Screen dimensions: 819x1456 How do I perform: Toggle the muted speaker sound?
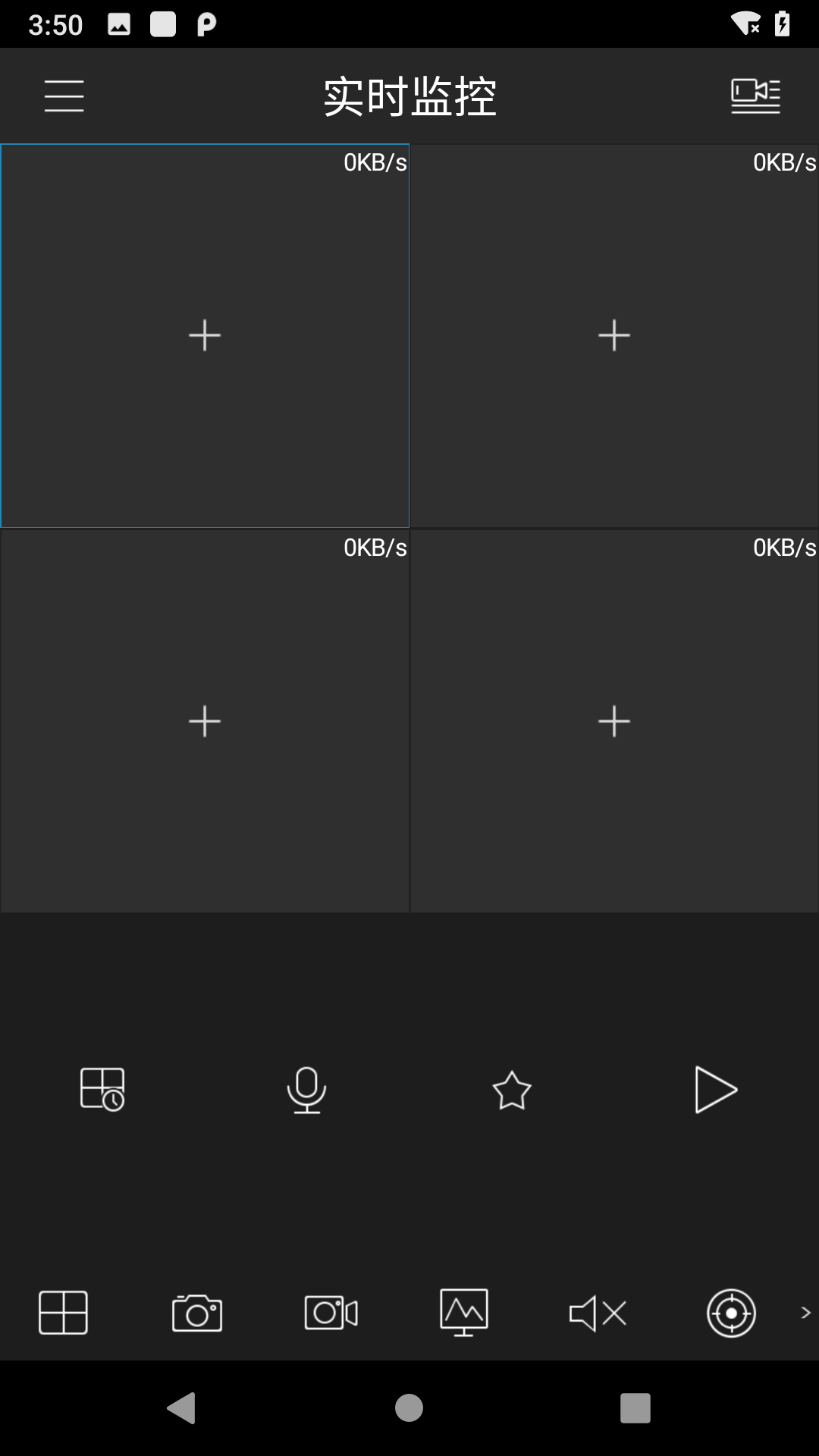click(598, 1313)
